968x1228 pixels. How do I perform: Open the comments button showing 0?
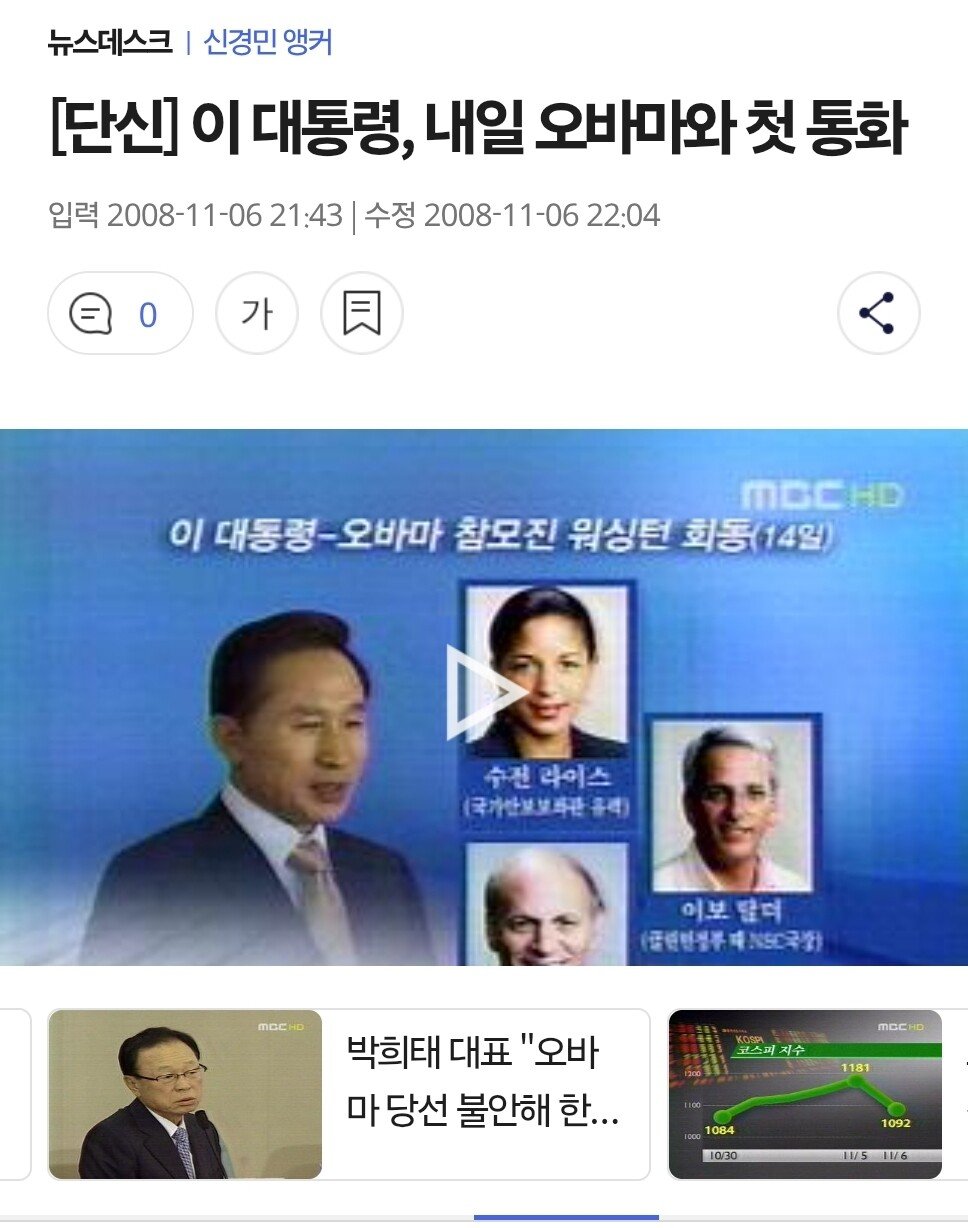[x=119, y=314]
